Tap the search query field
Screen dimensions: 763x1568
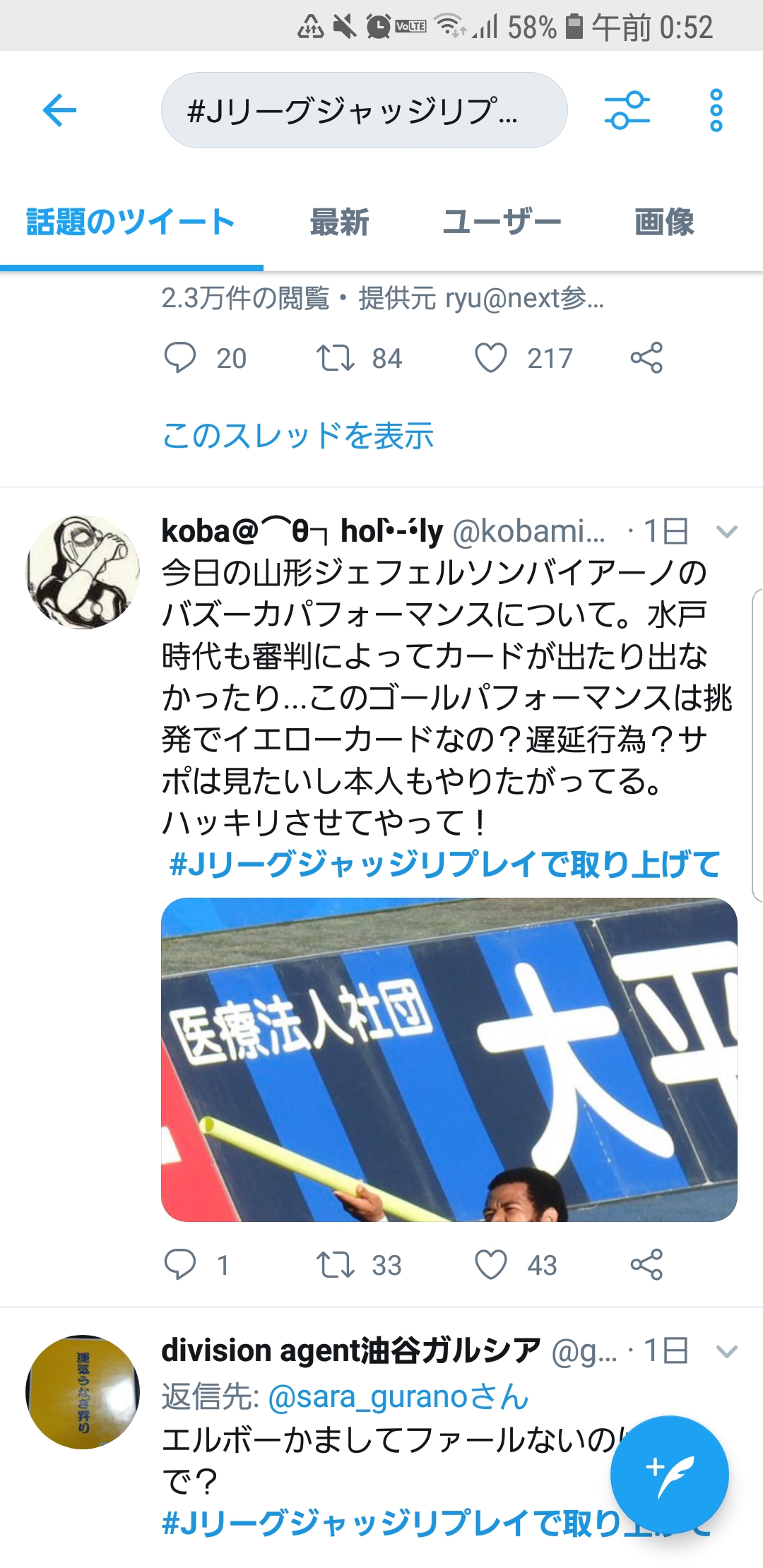pos(364,111)
